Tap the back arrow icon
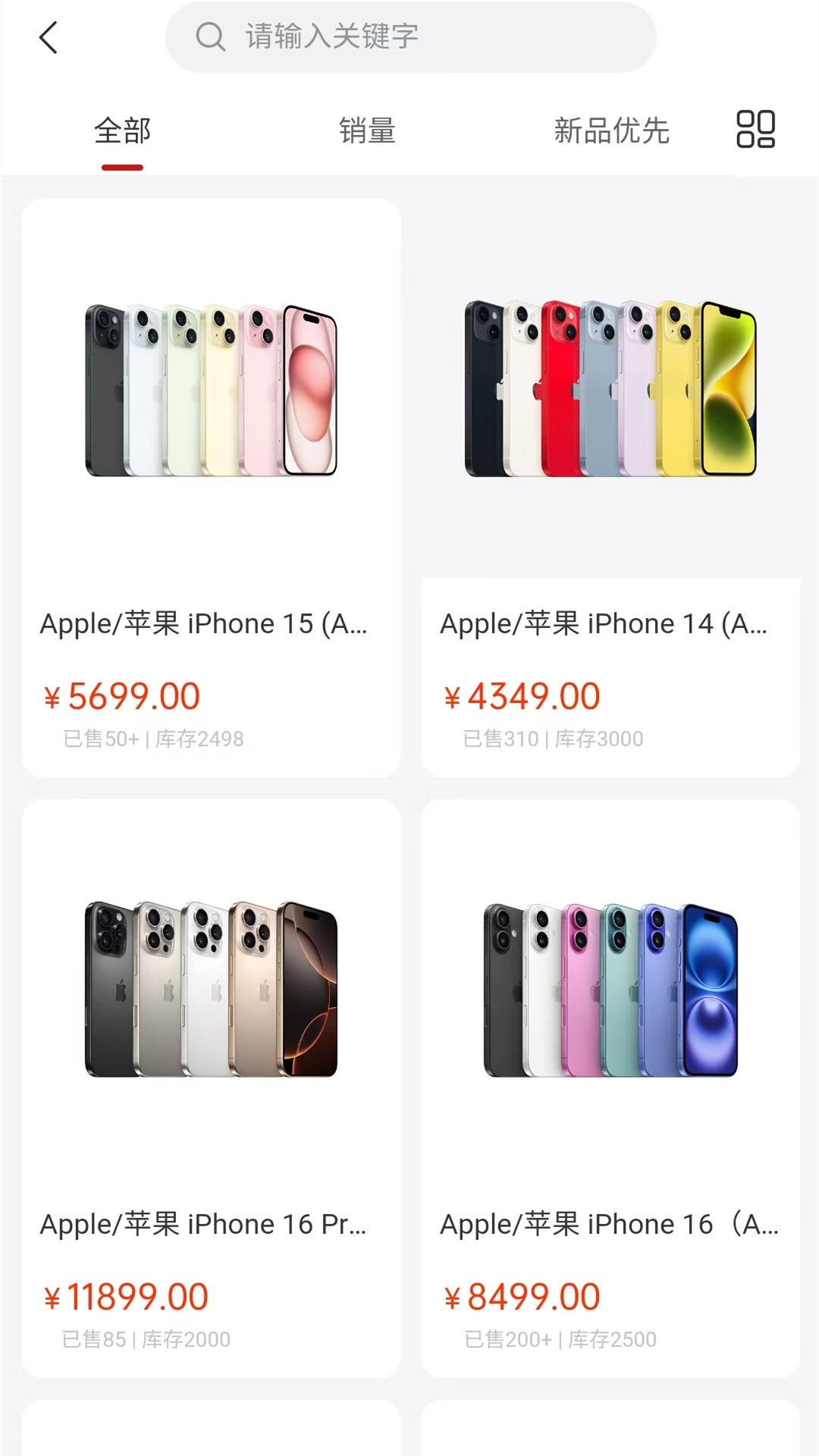 49,37
